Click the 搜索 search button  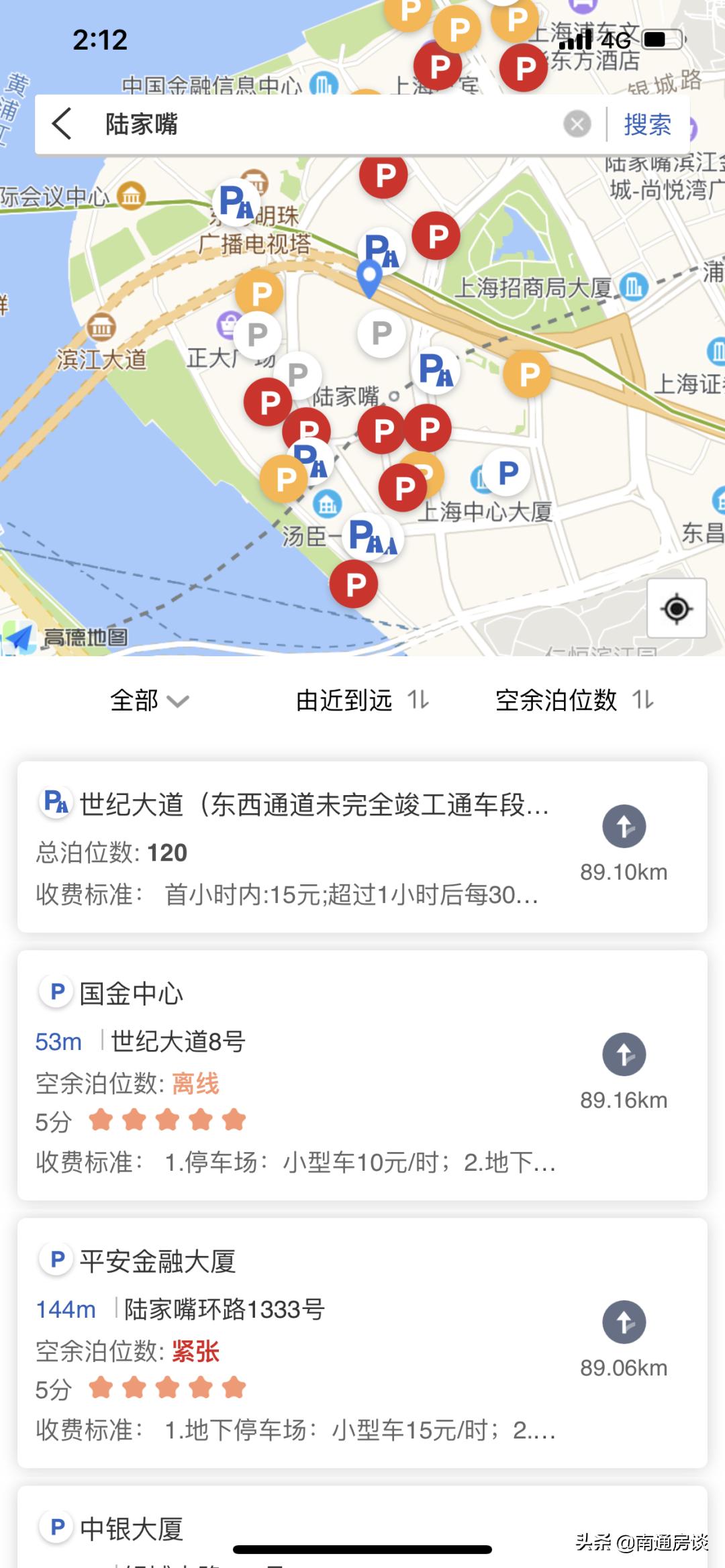point(646,126)
